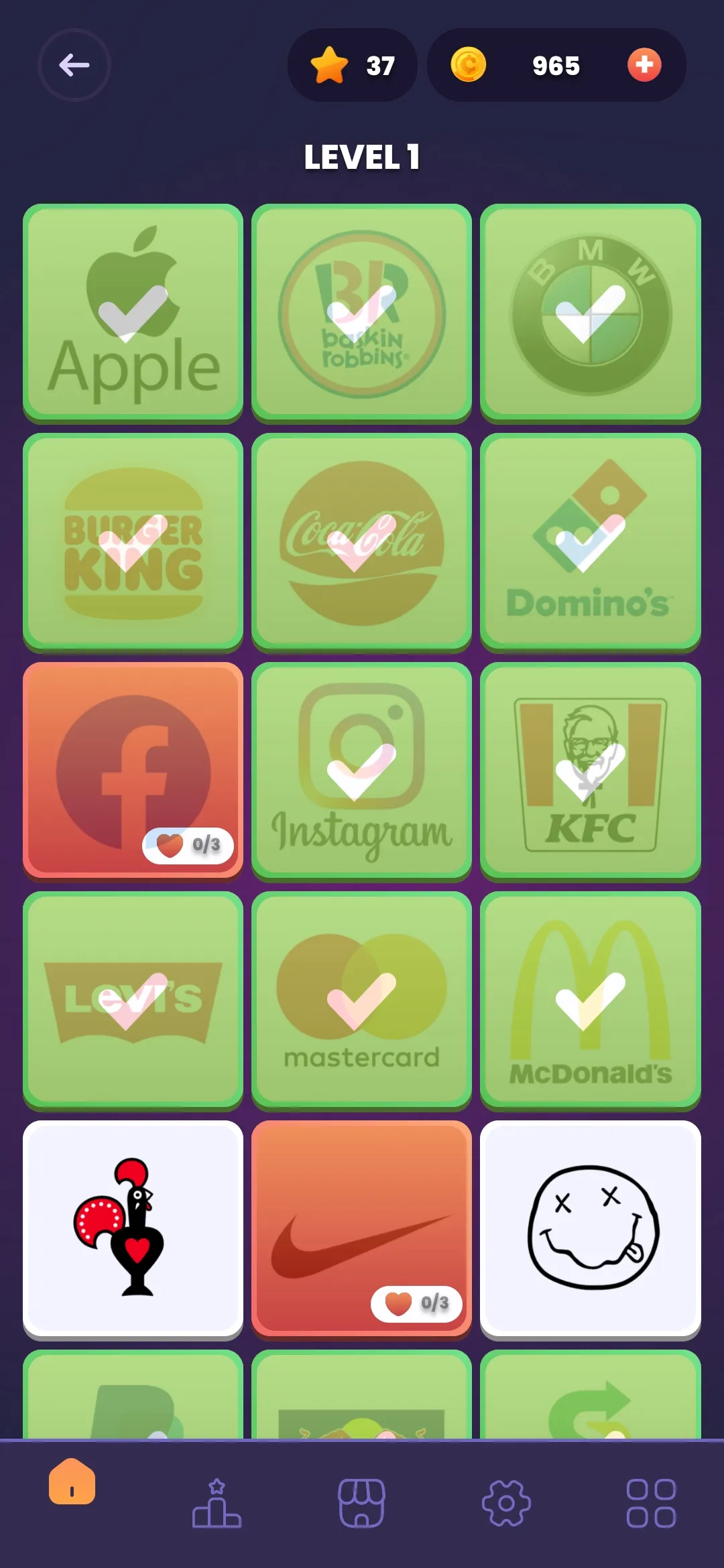The height and width of the screenshot is (1568, 724).
Task: Switch to the leaderboard tab
Action: [217, 1503]
